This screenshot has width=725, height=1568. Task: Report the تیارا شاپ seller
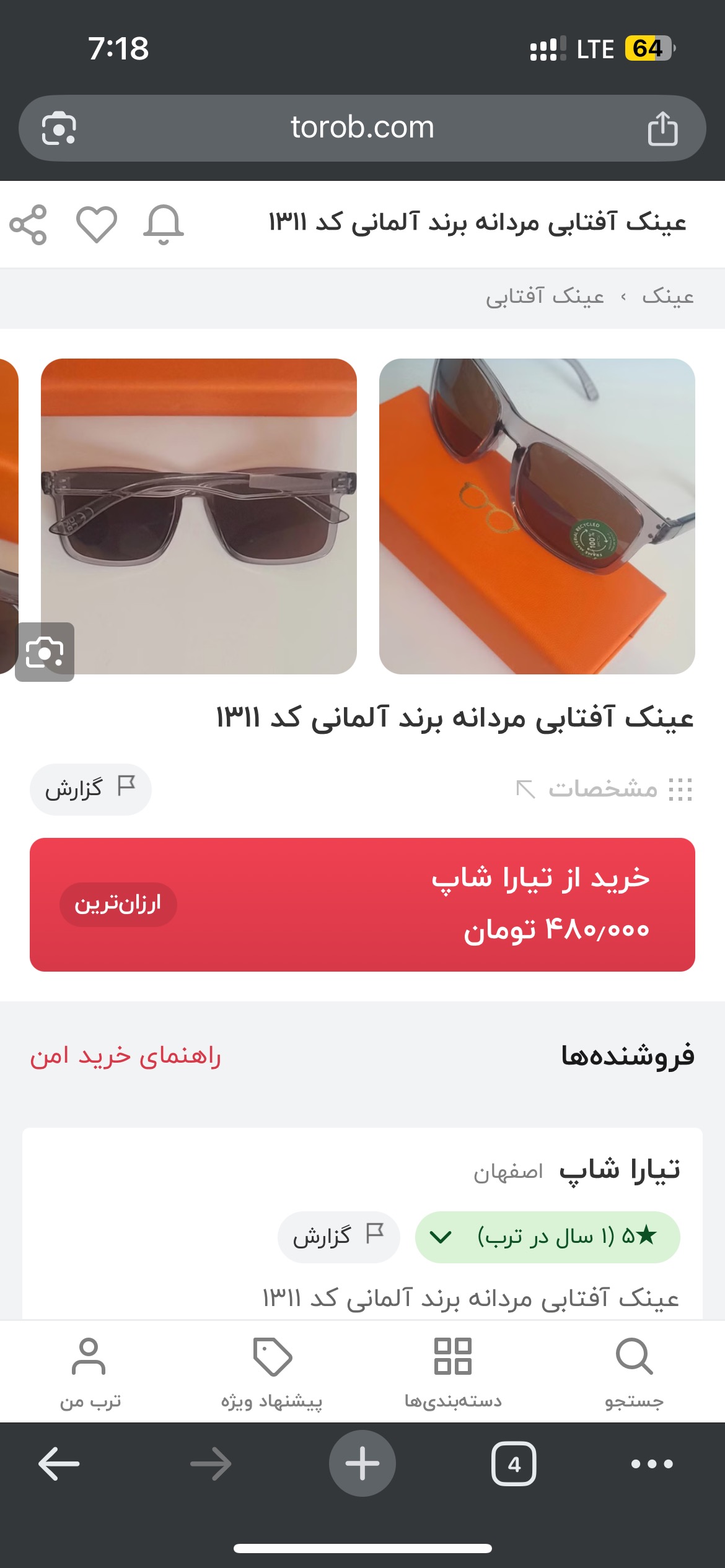click(338, 1237)
